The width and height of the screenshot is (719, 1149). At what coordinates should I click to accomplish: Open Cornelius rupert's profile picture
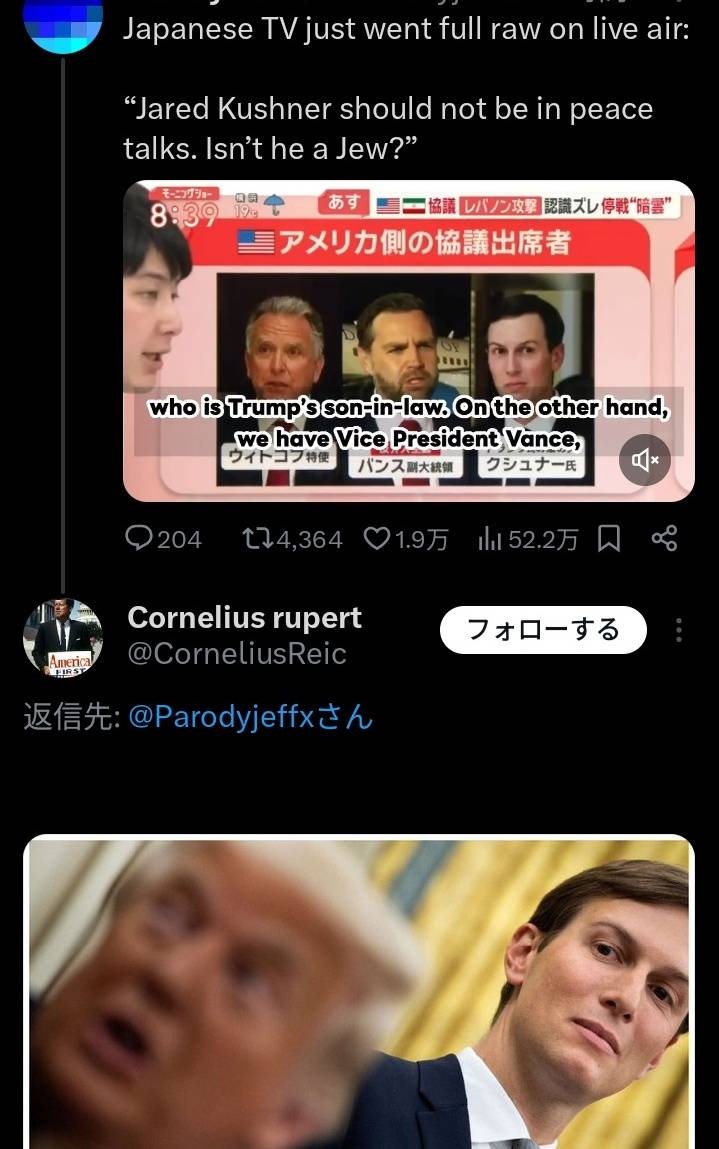click(x=62, y=636)
